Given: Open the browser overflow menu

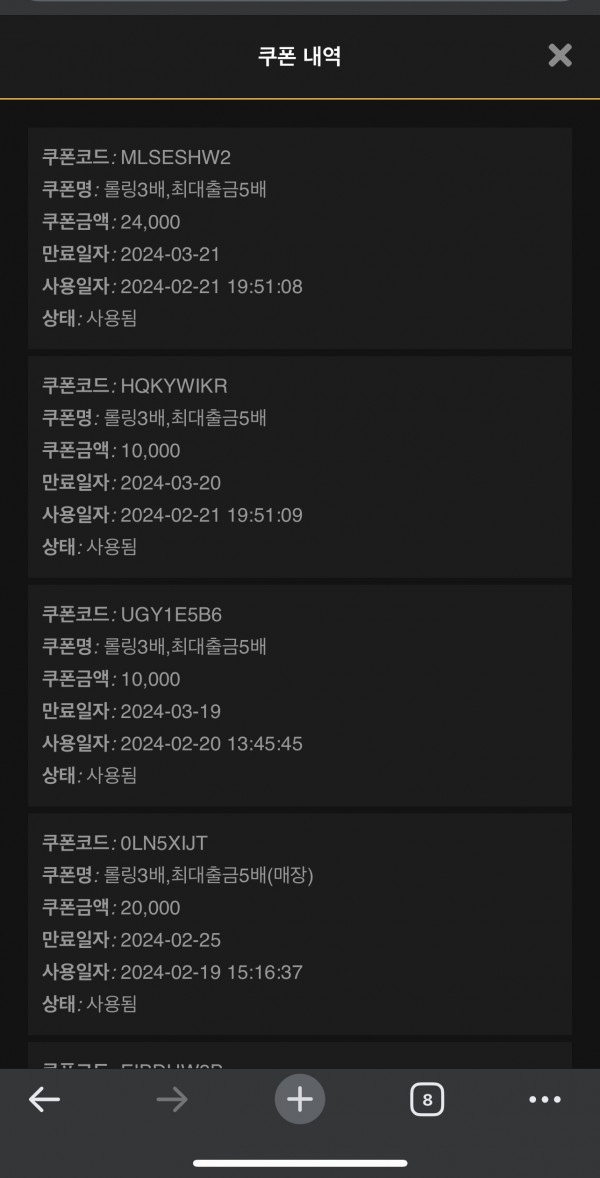Looking at the screenshot, I should [x=545, y=1100].
